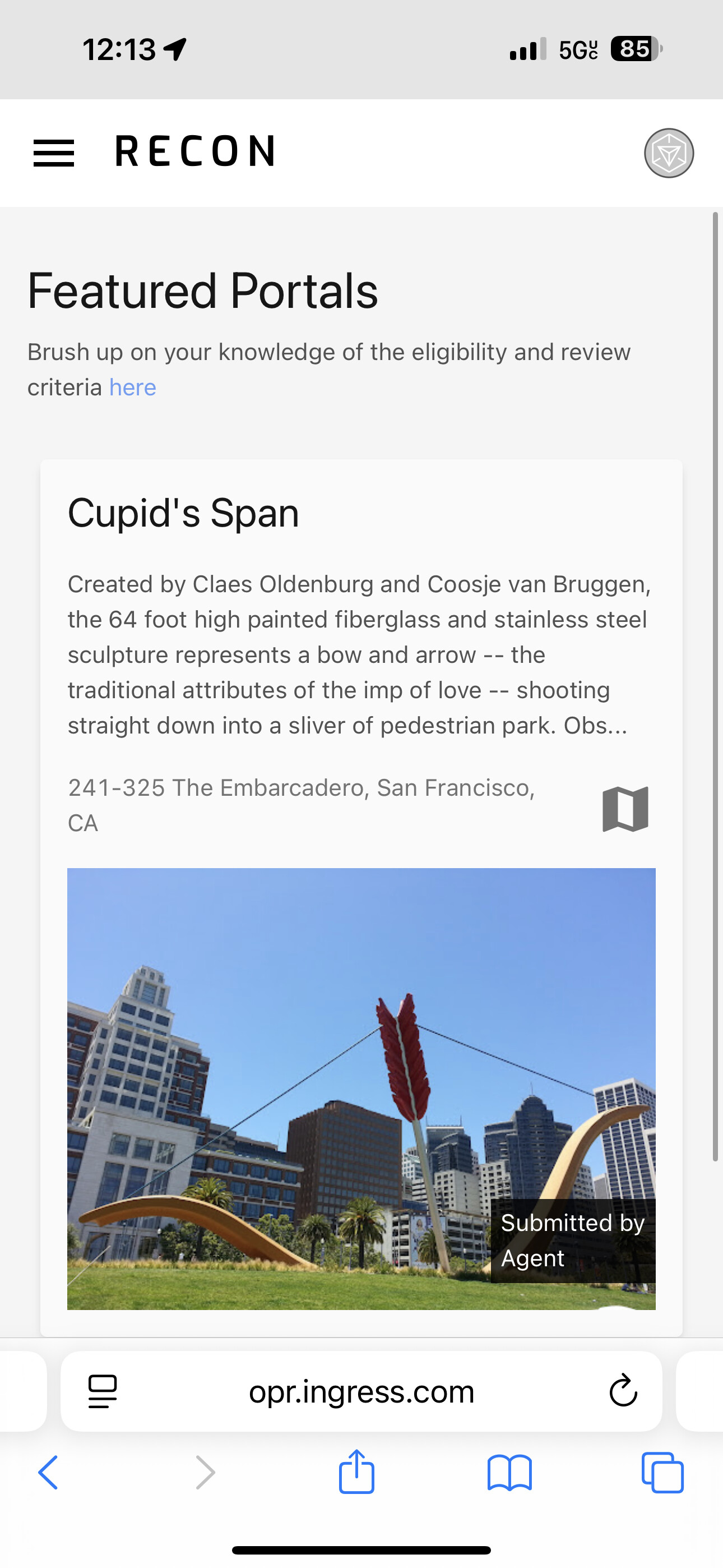Share this page

coord(356,1472)
